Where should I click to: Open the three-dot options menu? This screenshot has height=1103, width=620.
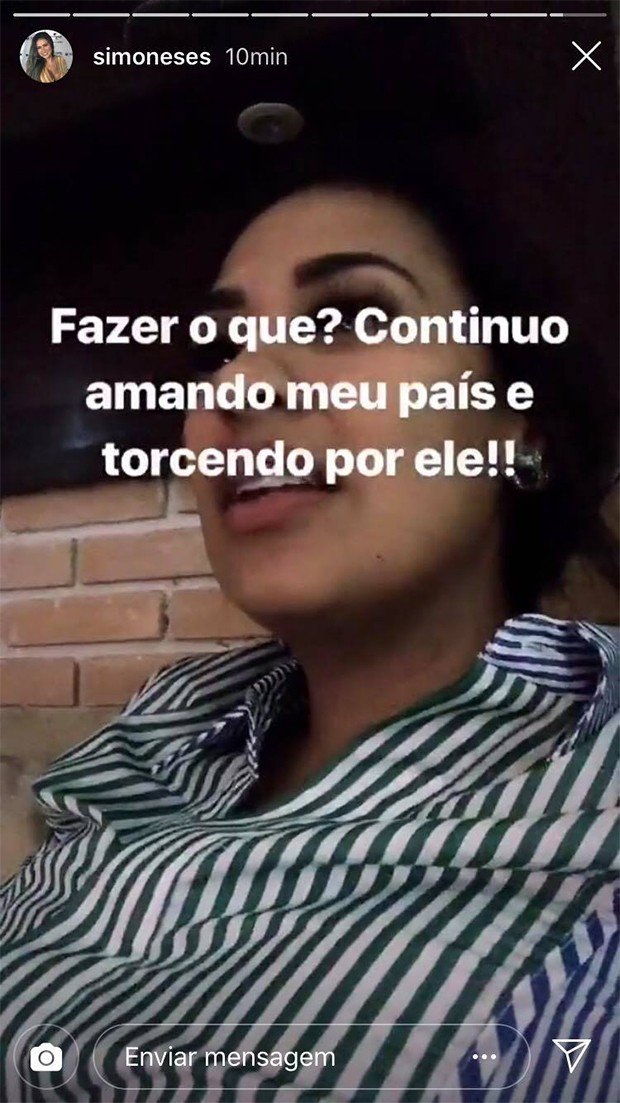pos(485,1057)
